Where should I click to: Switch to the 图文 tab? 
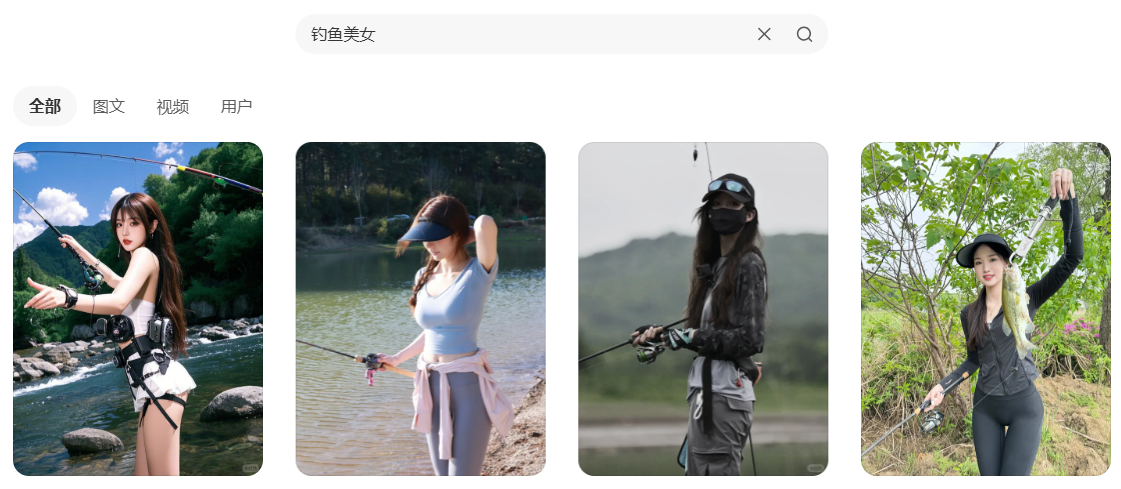(108, 106)
